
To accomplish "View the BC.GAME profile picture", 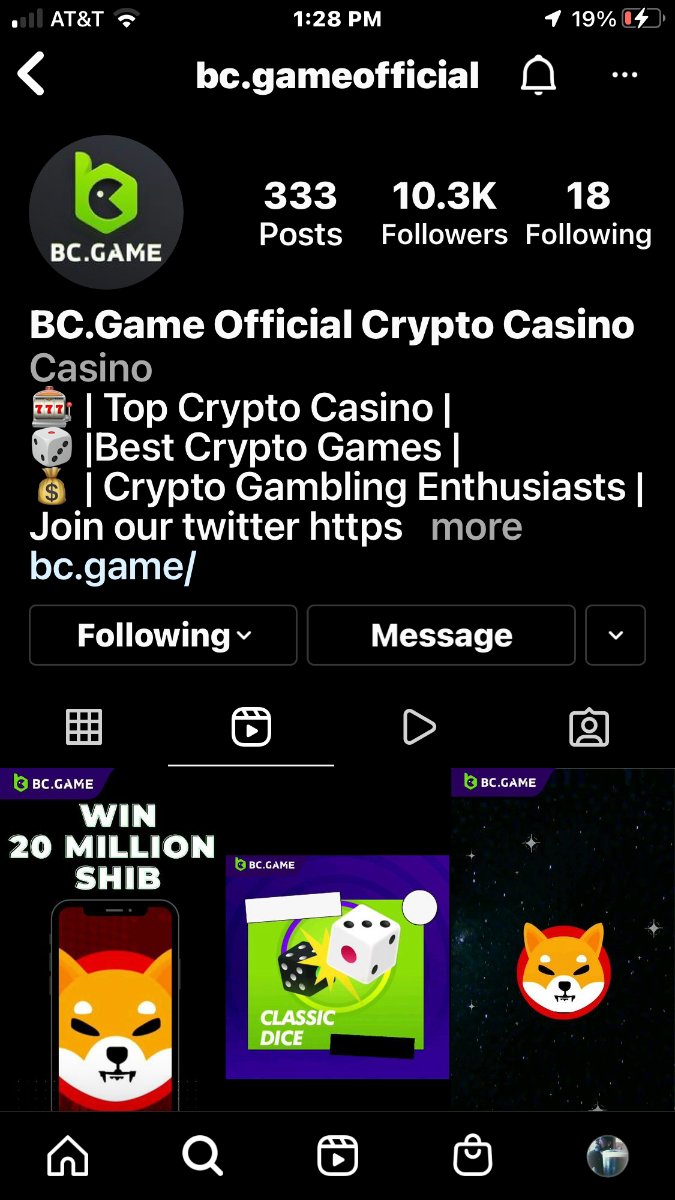I will [x=106, y=212].
